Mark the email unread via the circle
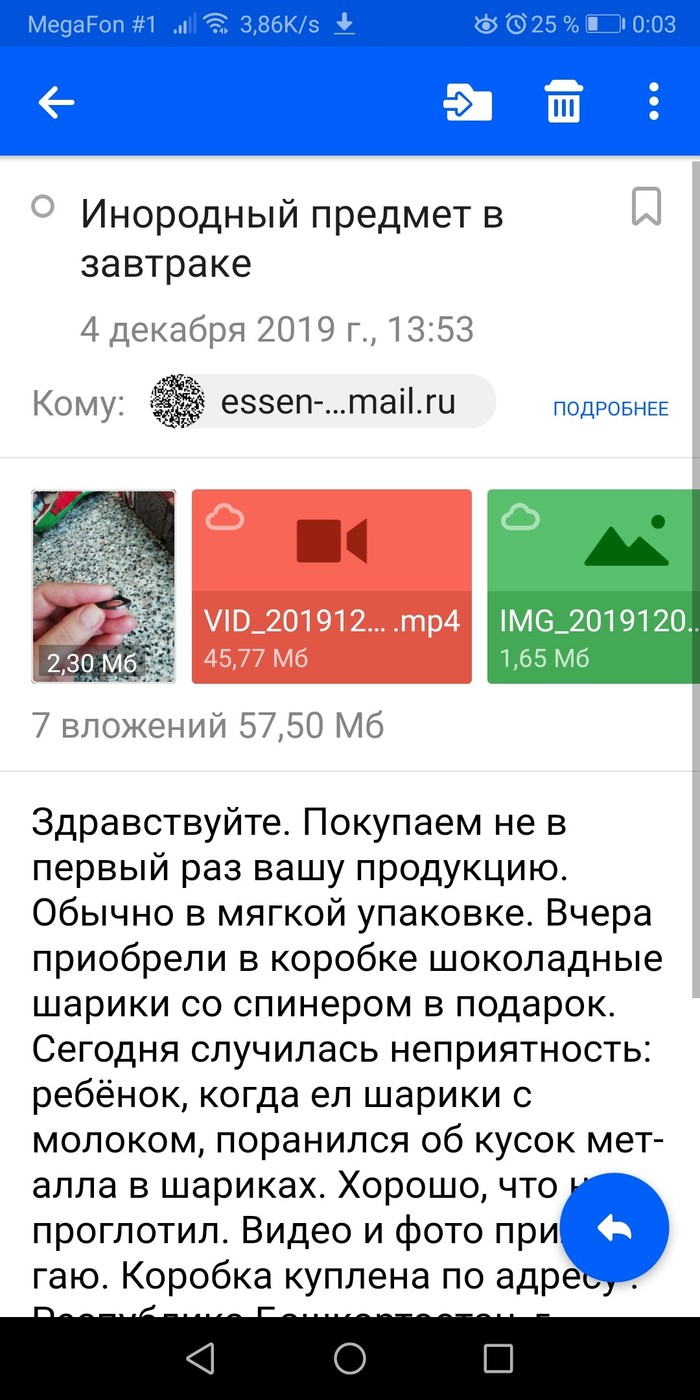This screenshot has width=700, height=1400. pos(43,207)
